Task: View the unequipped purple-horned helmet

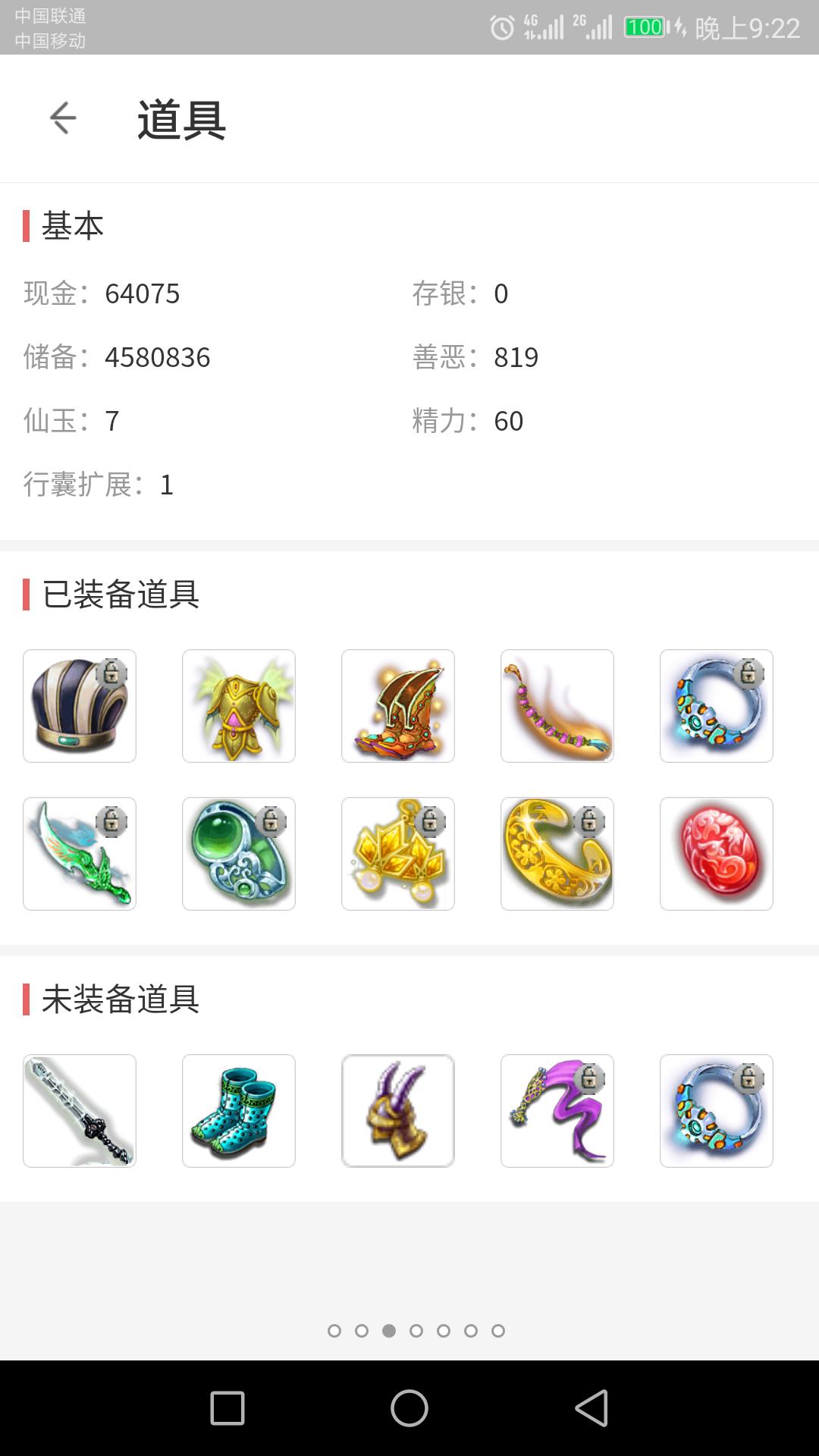Action: pos(398,1111)
